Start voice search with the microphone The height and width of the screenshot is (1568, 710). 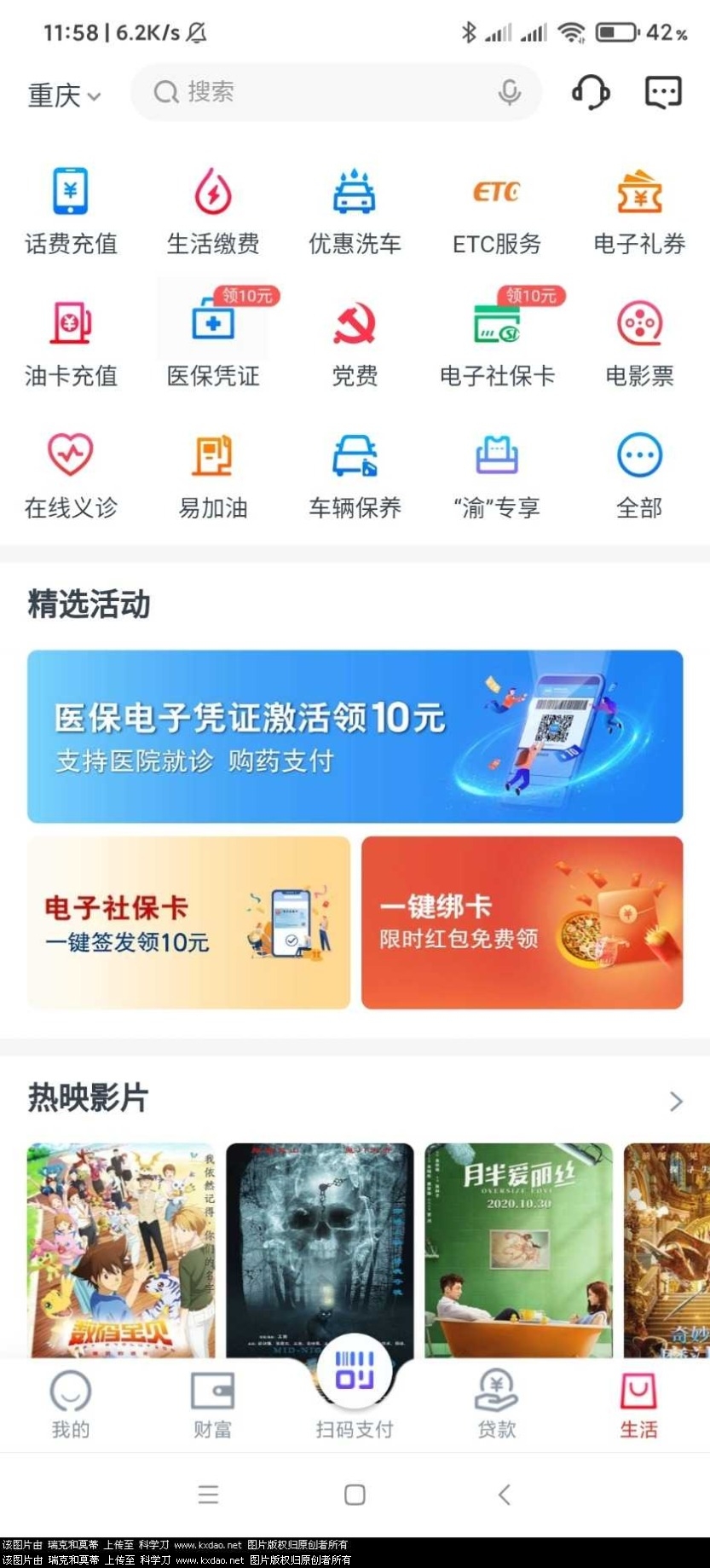click(510, 92)
